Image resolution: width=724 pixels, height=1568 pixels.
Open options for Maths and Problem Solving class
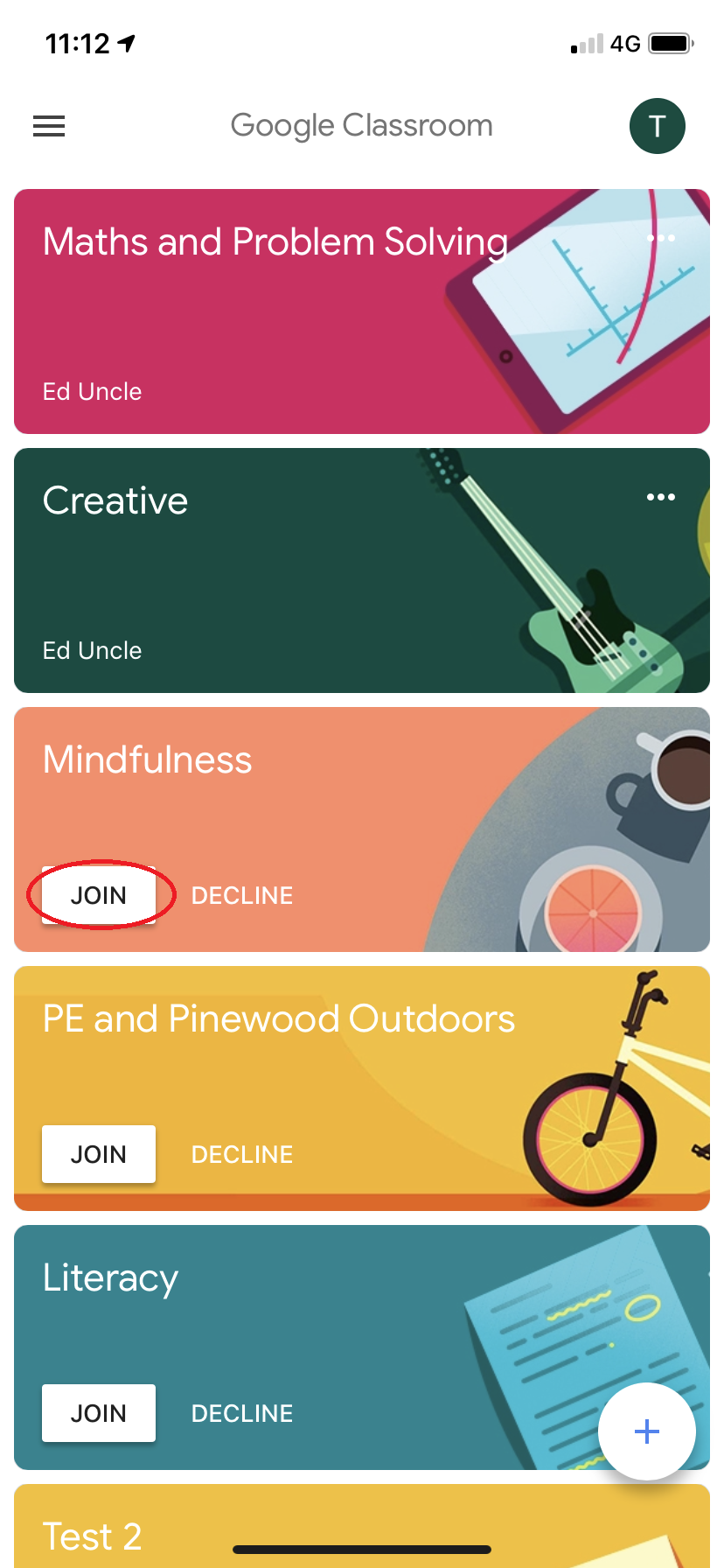662,237
